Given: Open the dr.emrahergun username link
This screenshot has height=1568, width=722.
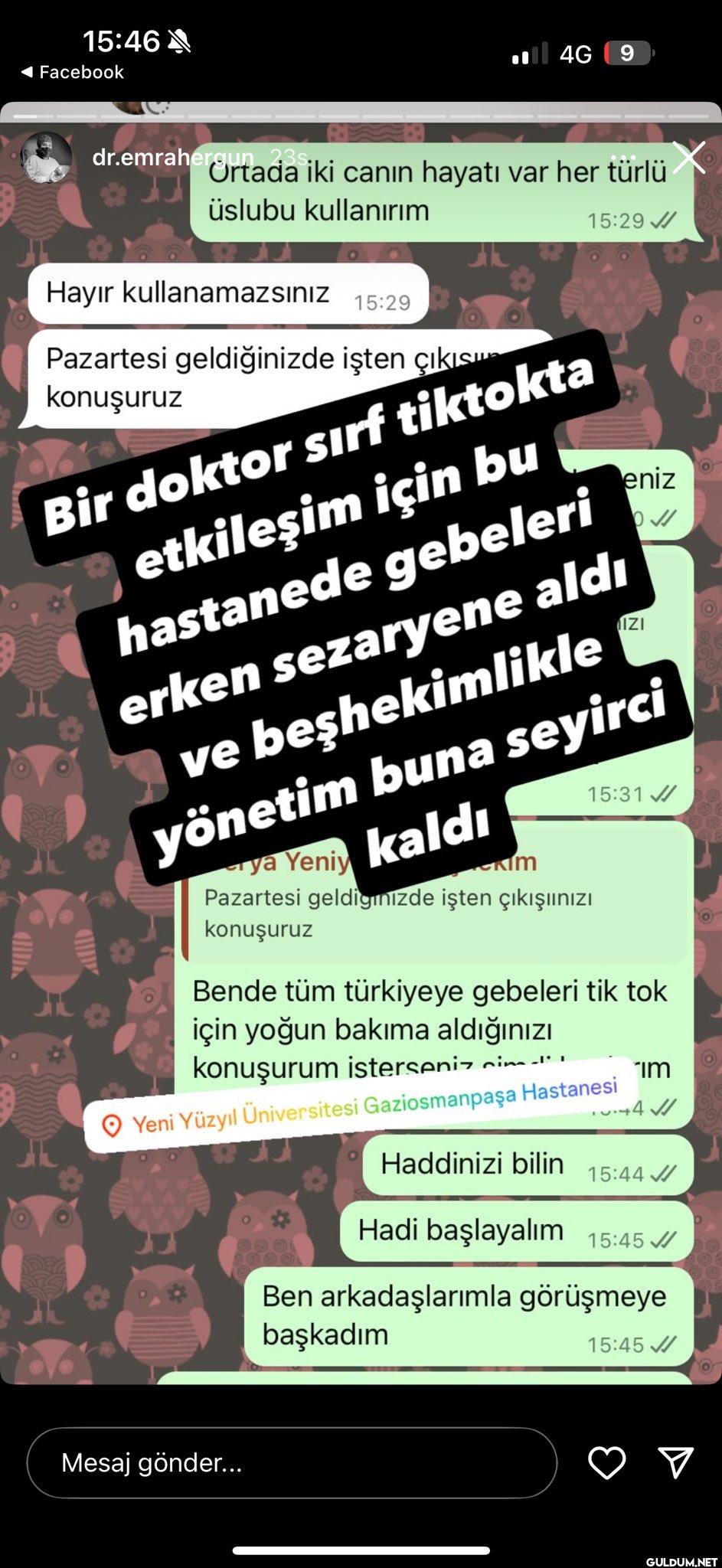Looking at the screenshot, I should pyautogui.click(x=172, y=158).
